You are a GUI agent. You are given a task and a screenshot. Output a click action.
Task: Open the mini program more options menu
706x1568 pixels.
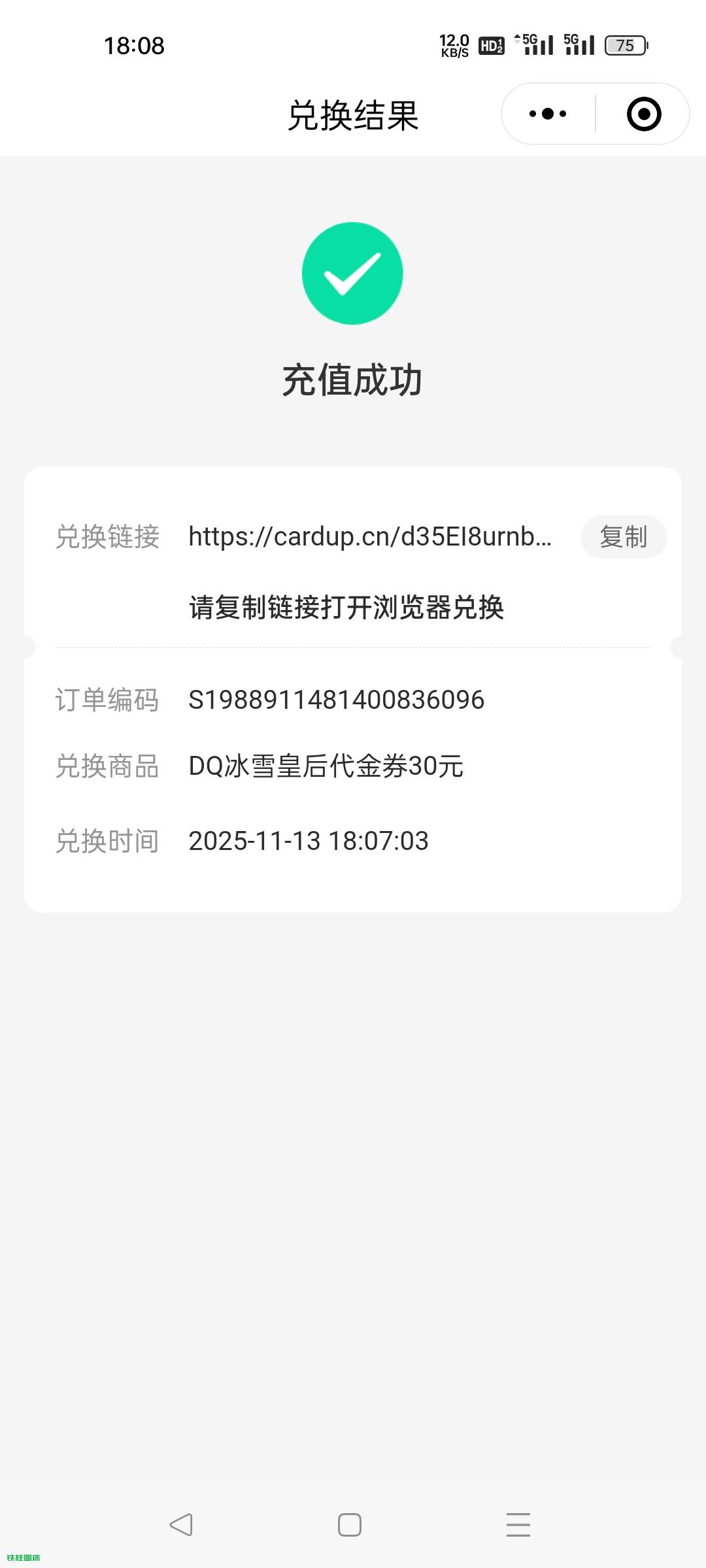pos(548,114)
